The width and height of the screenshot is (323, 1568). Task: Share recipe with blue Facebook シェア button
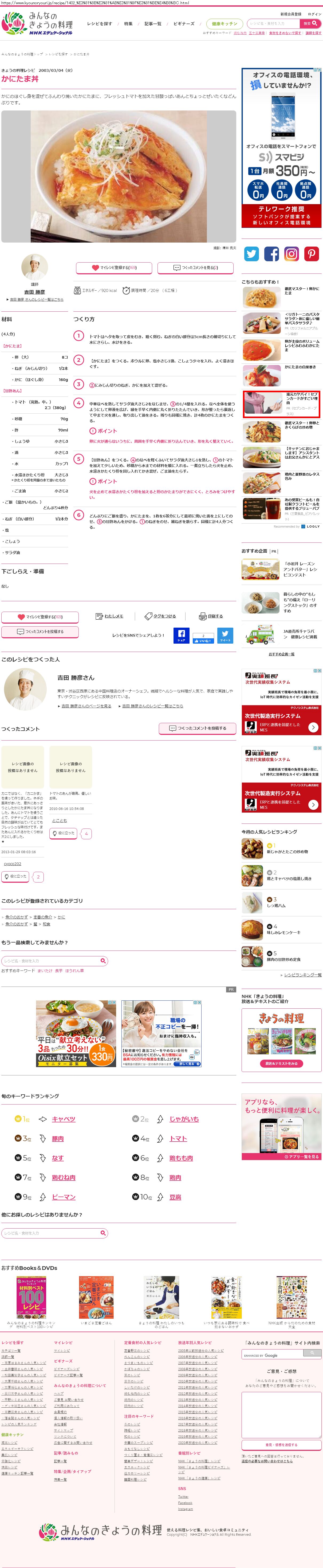pyautogui.click(x=181, y=635)
